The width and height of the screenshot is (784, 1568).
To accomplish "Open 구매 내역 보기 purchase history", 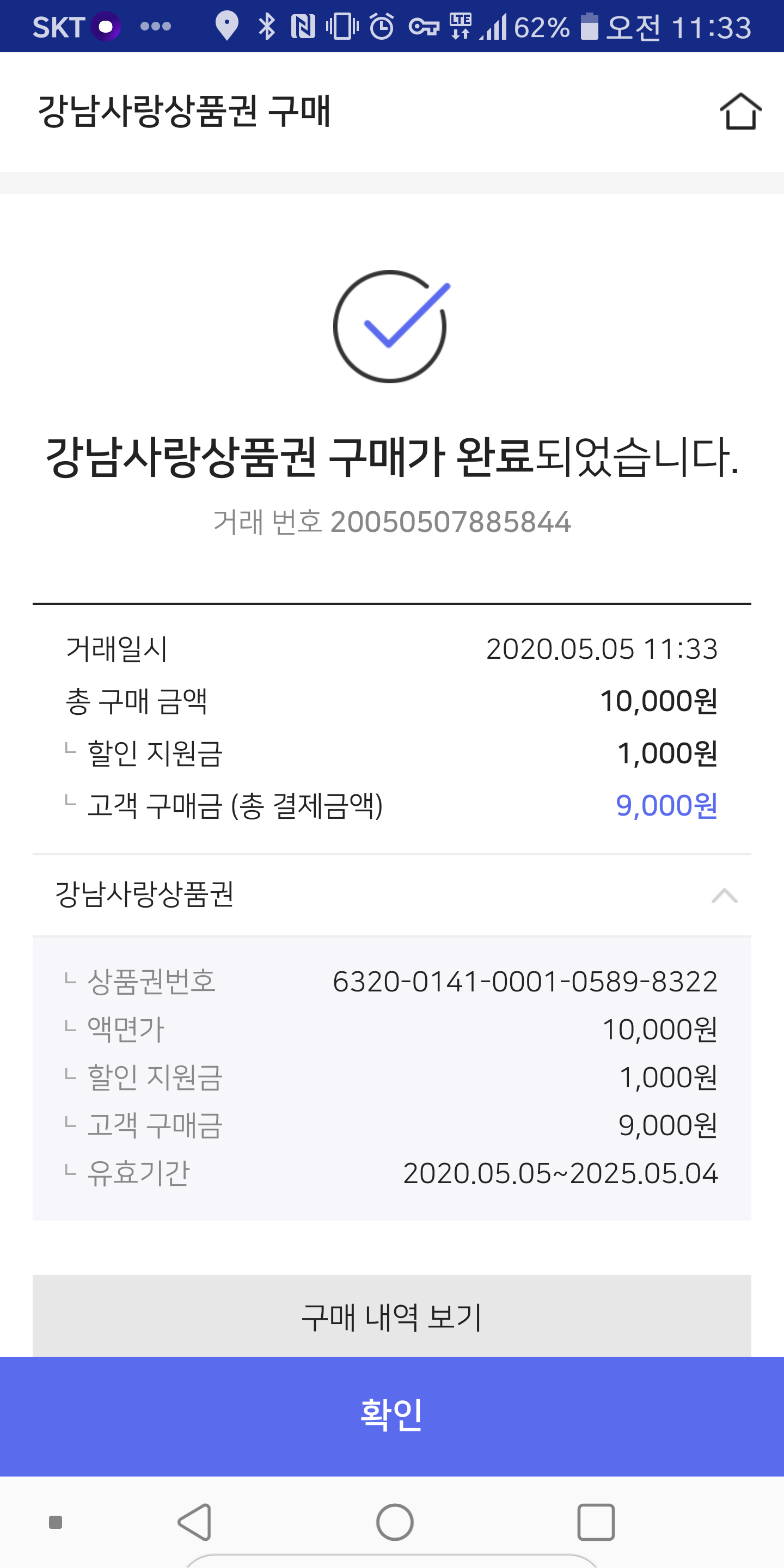I will pos(392,1316).
